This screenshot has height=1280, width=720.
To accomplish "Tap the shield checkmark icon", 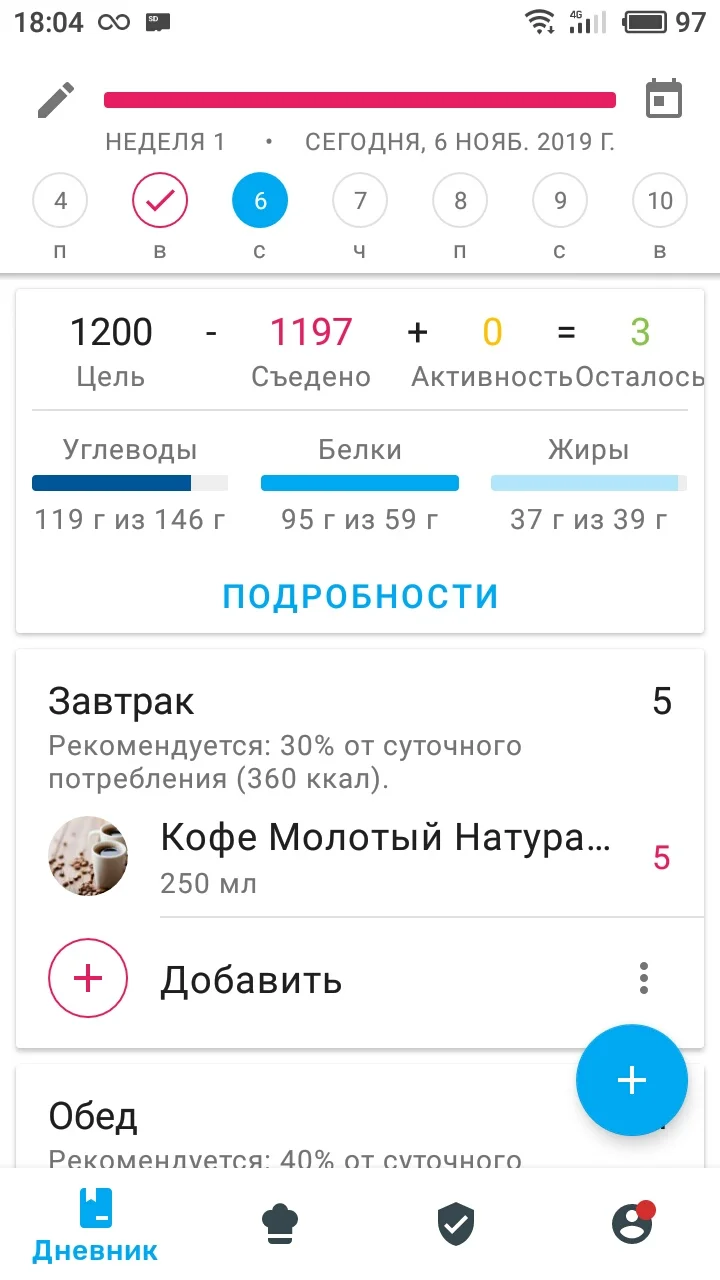I will click(x=456, y=1221).
